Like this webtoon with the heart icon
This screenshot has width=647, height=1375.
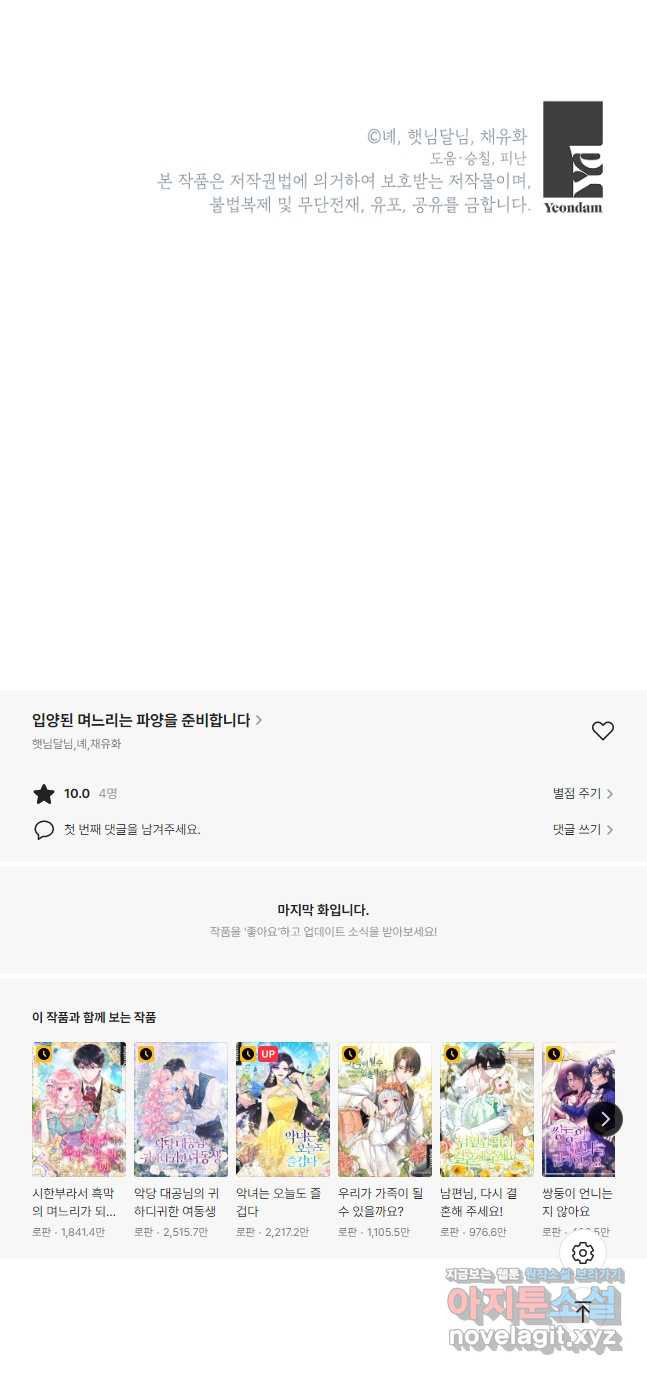pyautogui.click(x=602, y=731)
